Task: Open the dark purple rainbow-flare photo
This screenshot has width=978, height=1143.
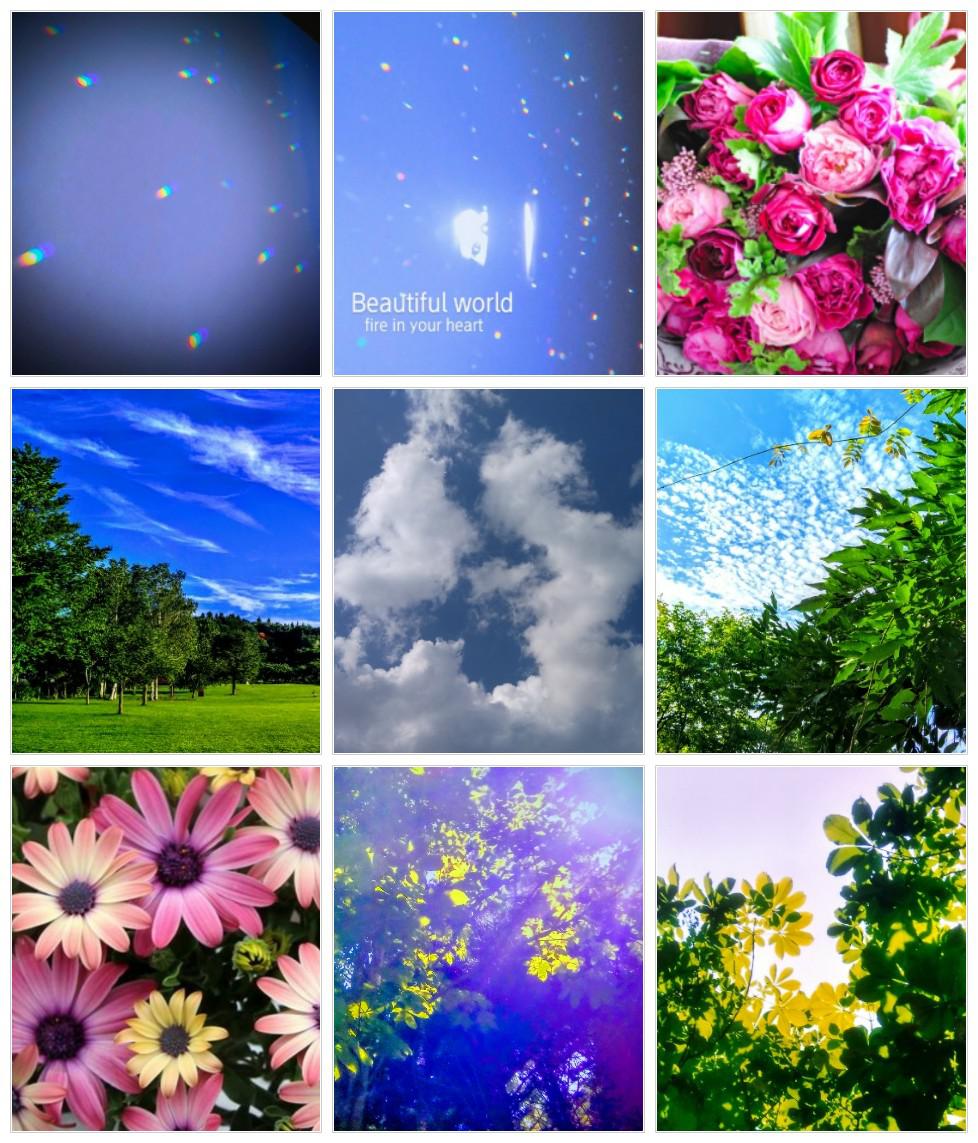Action: coord(166,193)
